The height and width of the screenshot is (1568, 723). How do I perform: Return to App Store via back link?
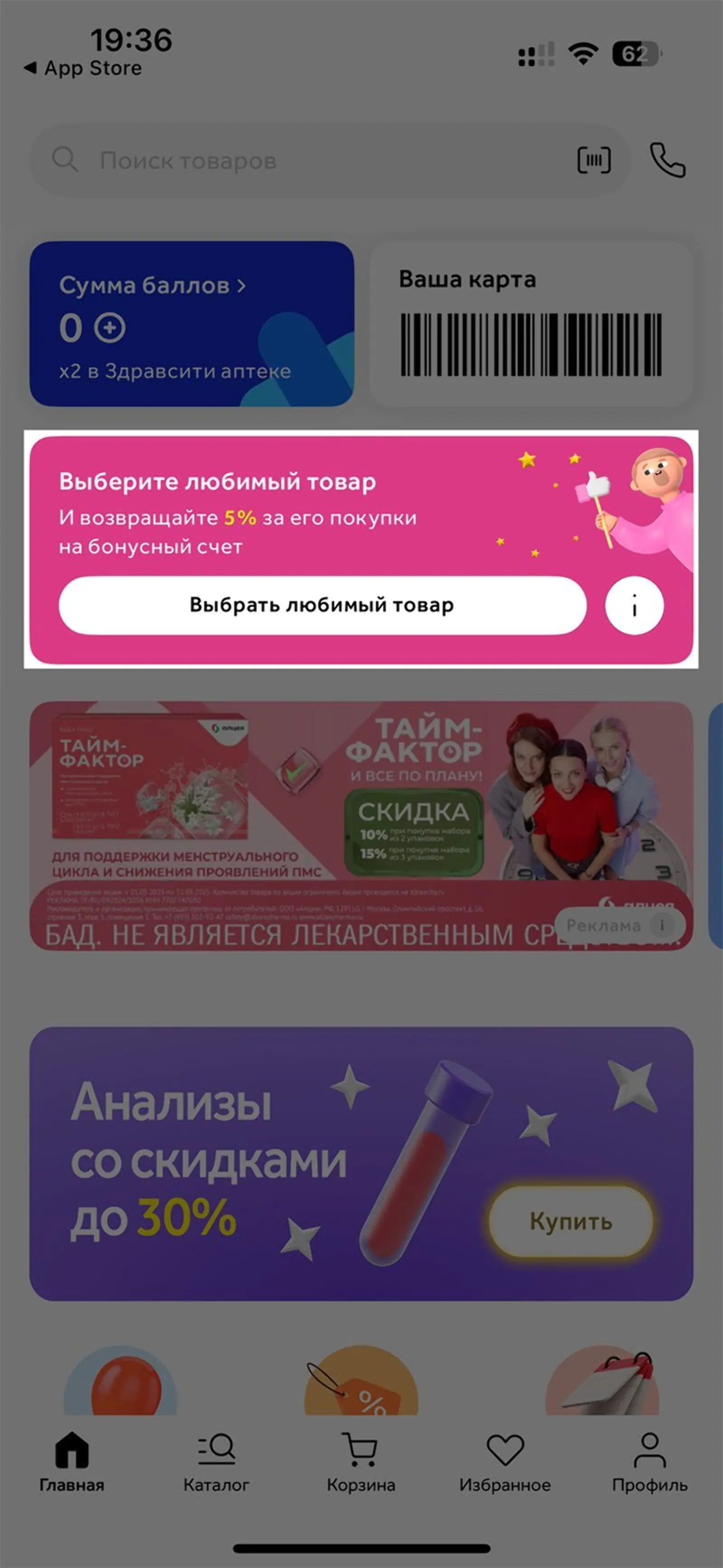click(83, 68)
